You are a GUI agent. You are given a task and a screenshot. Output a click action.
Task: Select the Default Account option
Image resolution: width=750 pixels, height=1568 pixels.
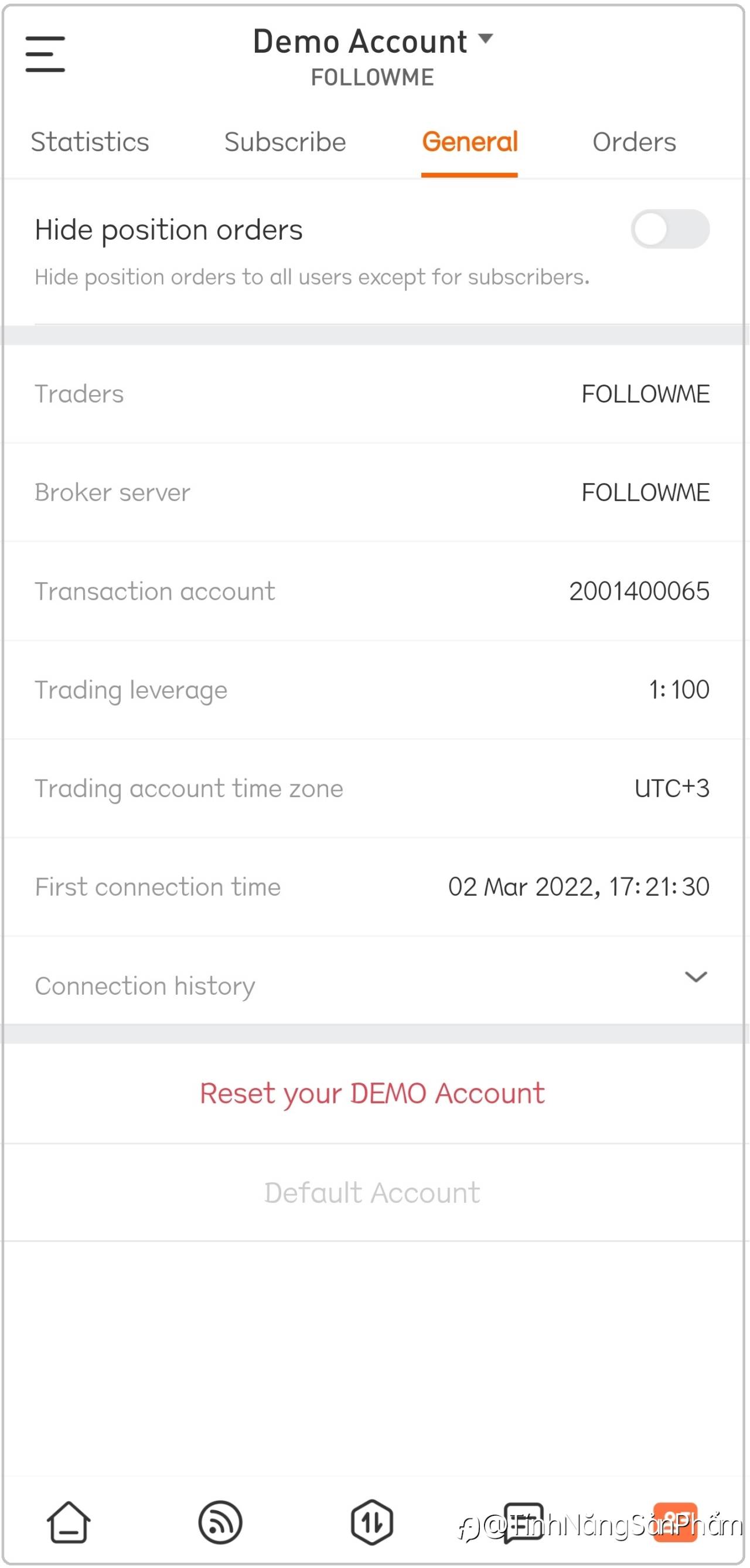pyautogui.click(x=372, y=1192)
